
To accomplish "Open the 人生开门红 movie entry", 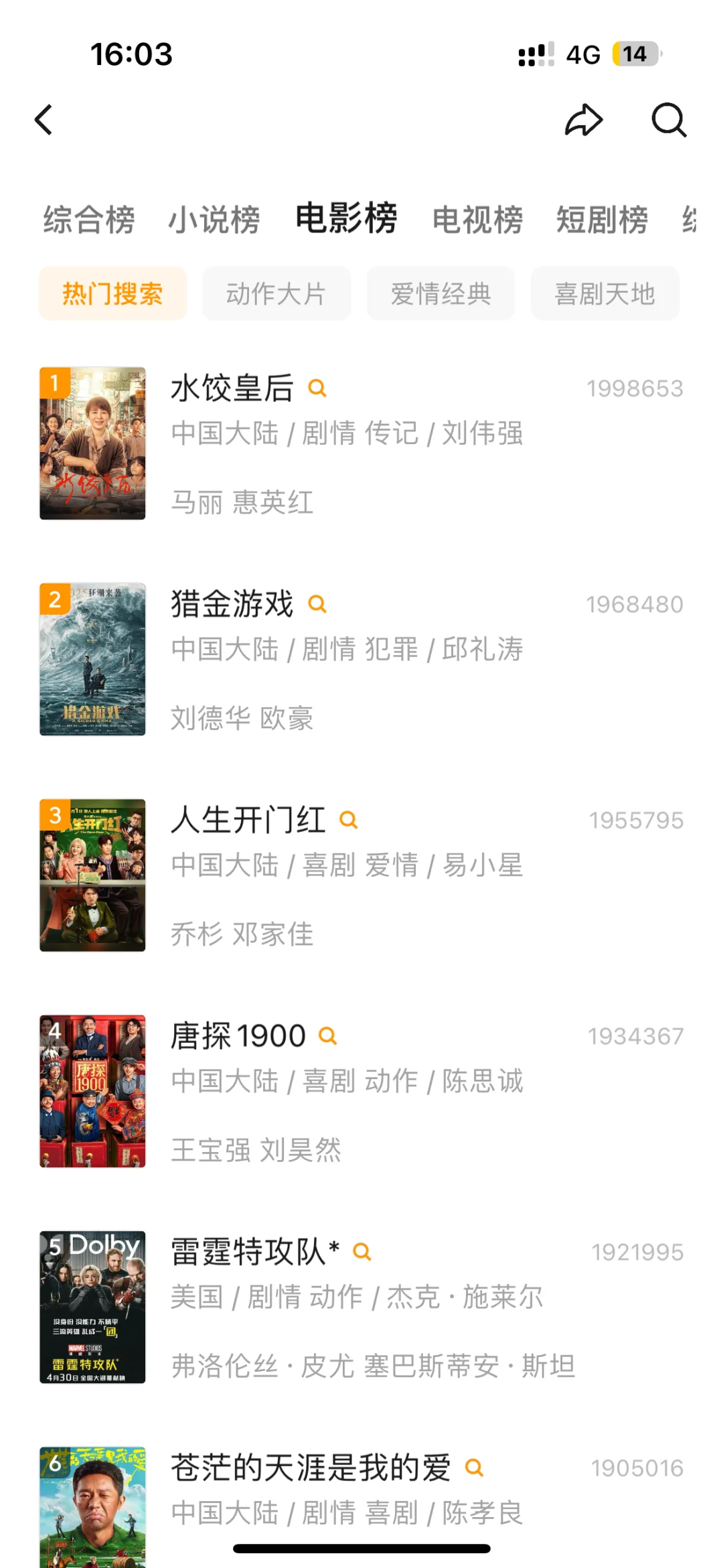I will pos(248,820).
